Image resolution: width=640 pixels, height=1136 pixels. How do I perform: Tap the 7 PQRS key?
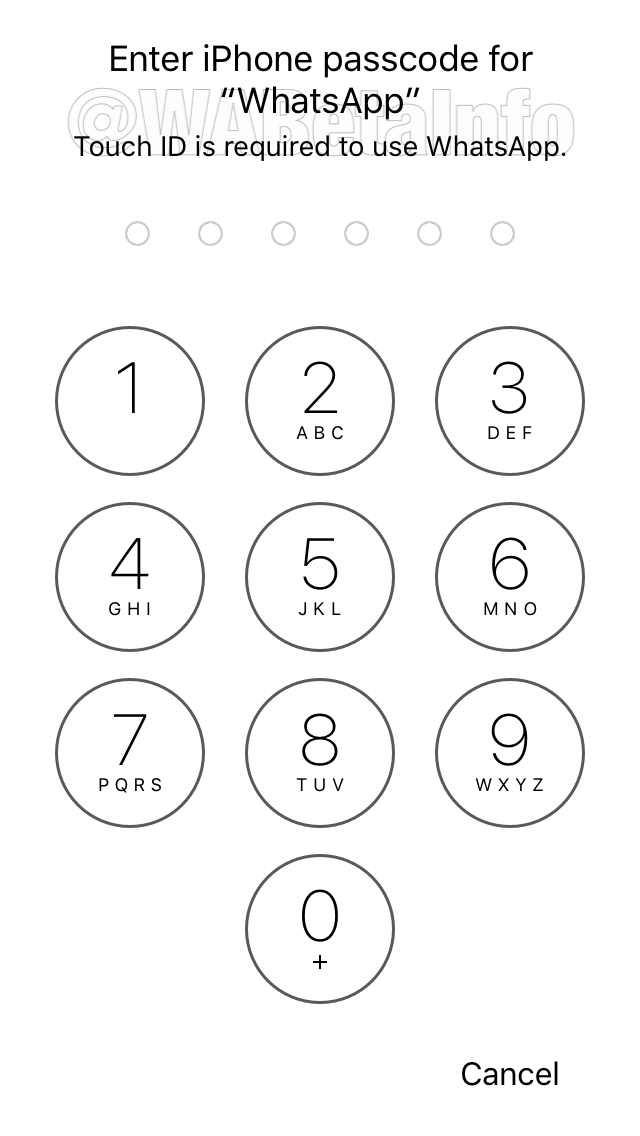click(x=130, y=753)
